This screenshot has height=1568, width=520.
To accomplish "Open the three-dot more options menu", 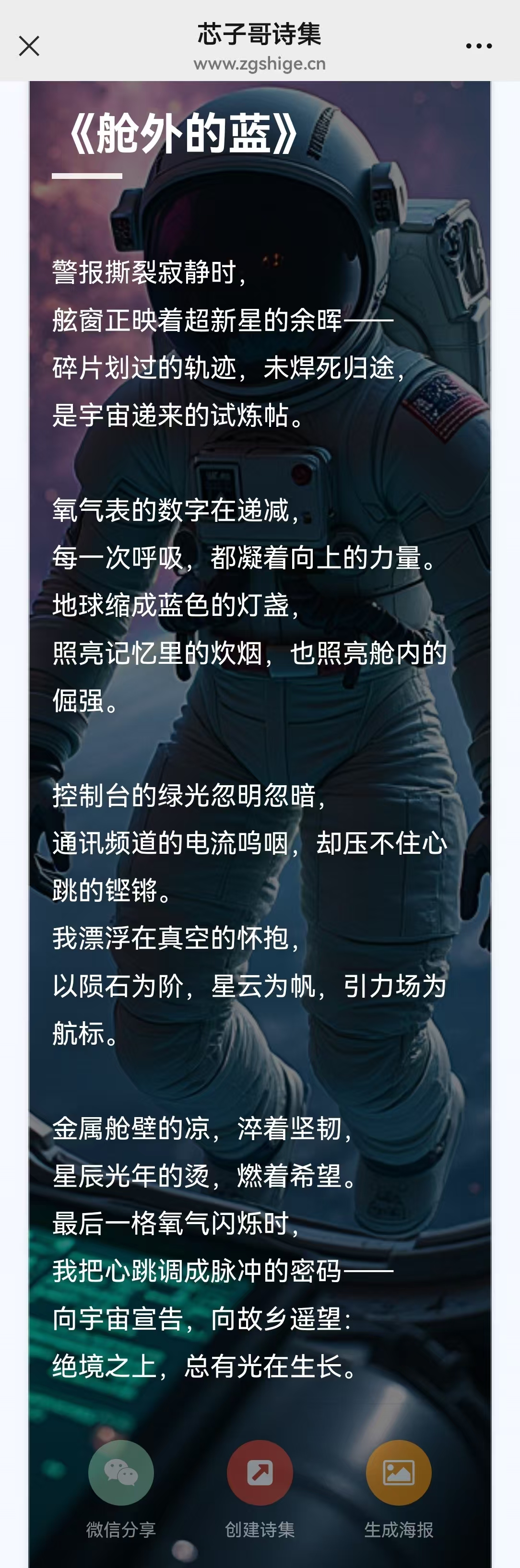I will click(x=479, y=46).
